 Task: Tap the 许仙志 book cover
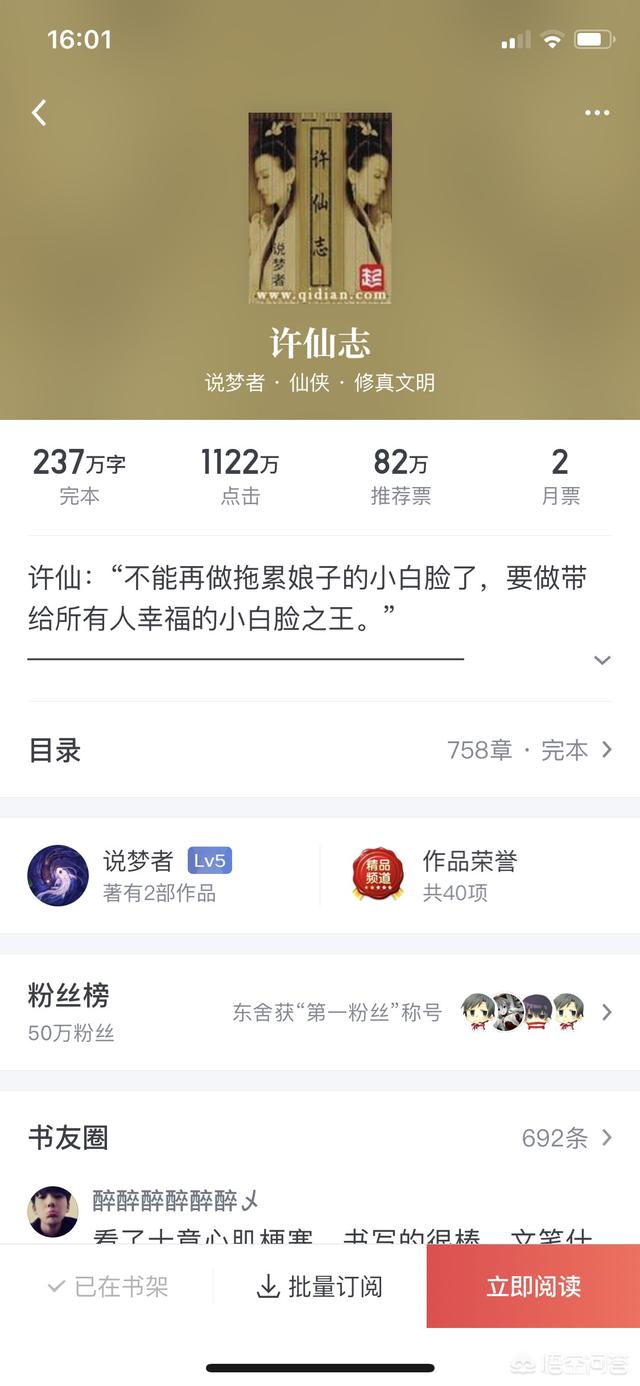pos(320,208)
